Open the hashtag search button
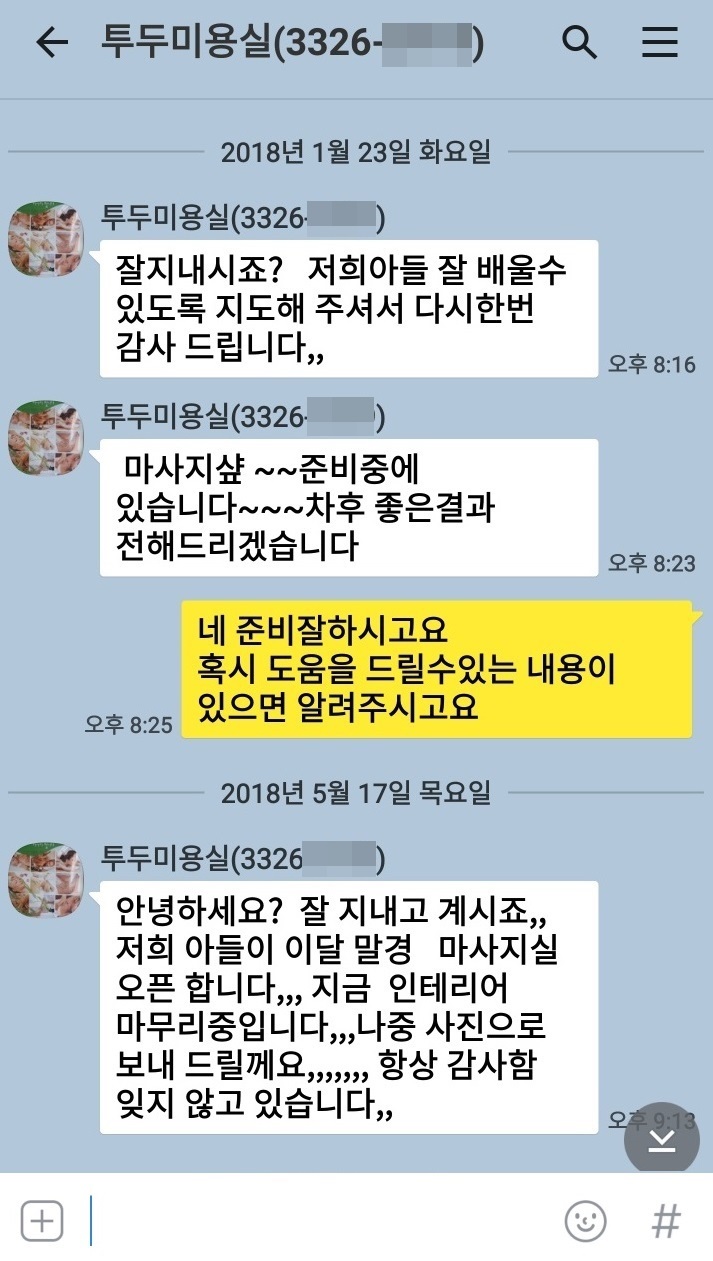 [666, 1221]
